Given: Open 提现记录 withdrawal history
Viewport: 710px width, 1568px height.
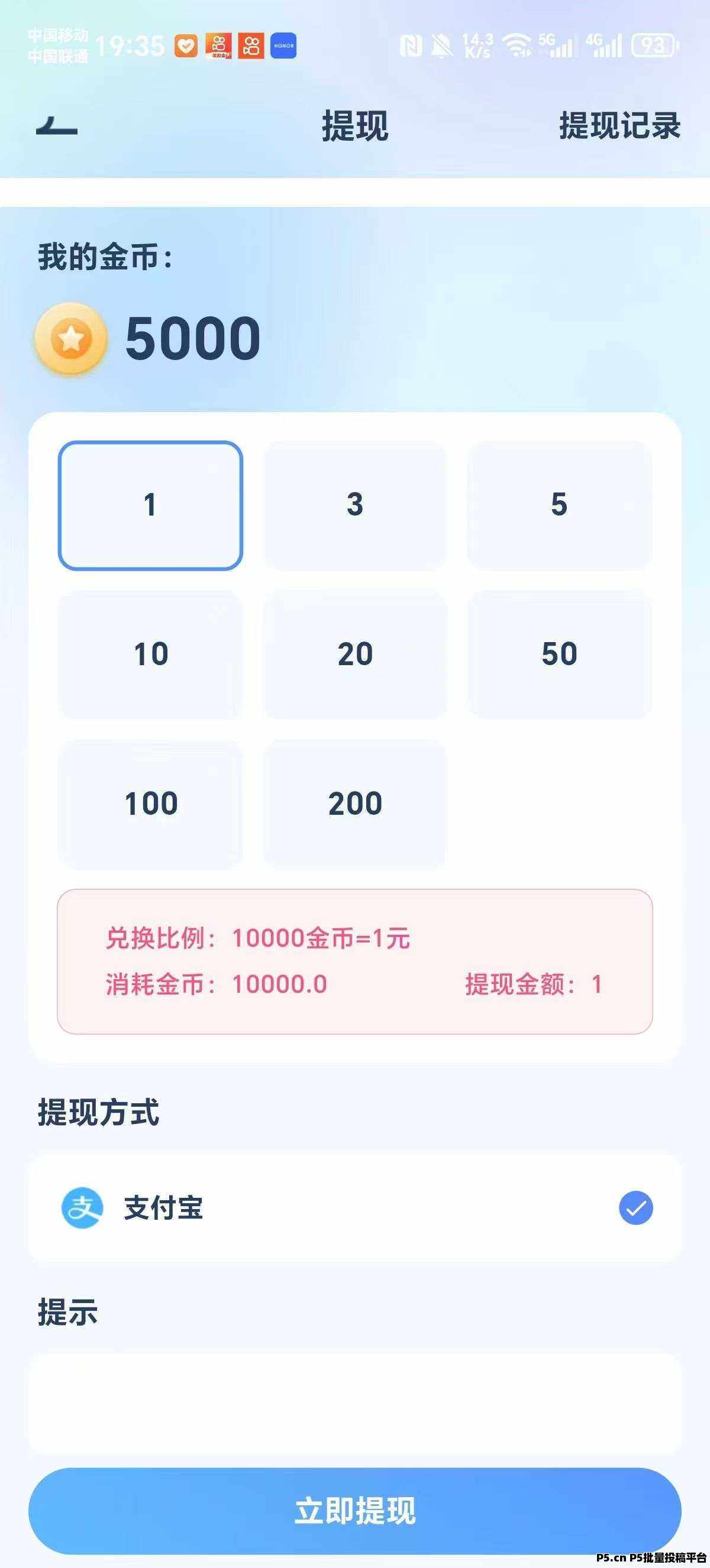Looking at the screenshot, I should pyautogui.click(x=619, y=126).
